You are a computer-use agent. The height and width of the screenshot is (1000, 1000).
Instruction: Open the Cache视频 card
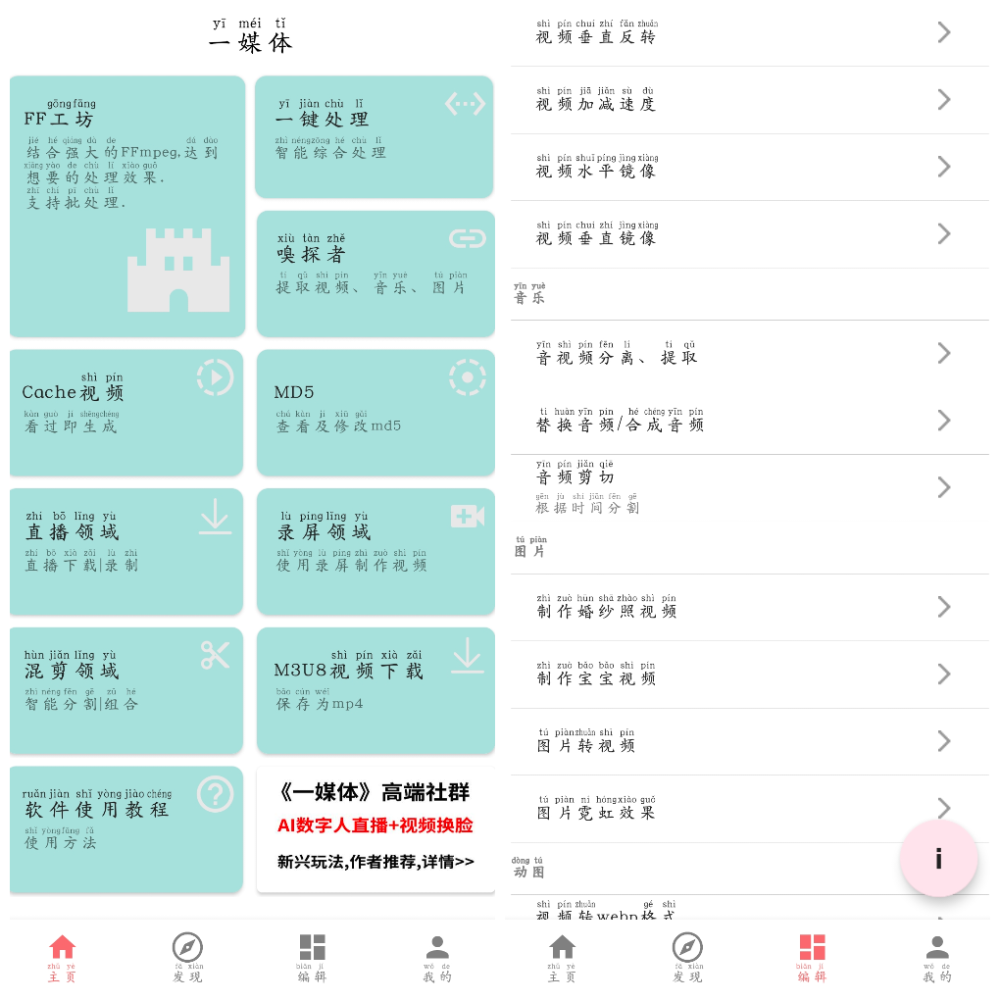tap(126, 412)
